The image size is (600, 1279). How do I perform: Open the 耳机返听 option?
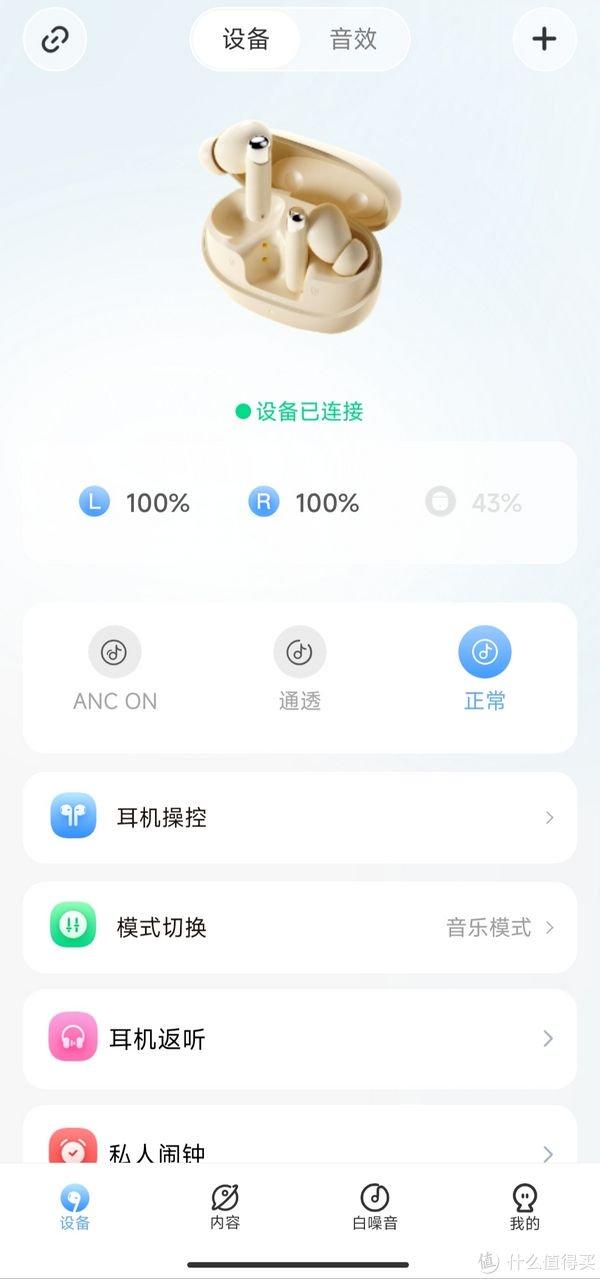point(300,1038)
